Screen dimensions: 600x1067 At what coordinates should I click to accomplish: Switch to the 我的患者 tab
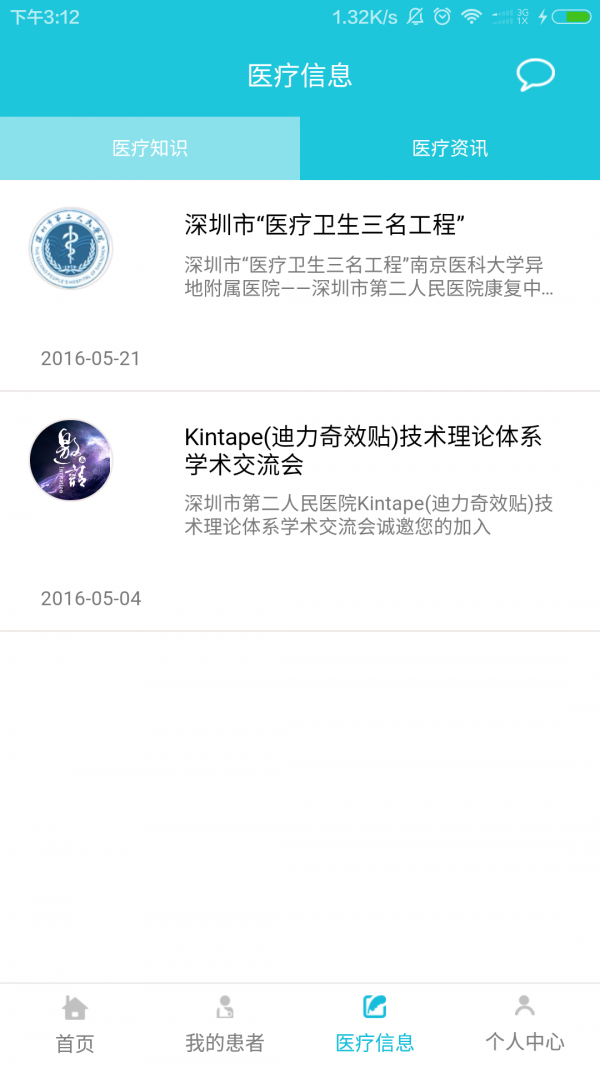[x=225, y=1024]
